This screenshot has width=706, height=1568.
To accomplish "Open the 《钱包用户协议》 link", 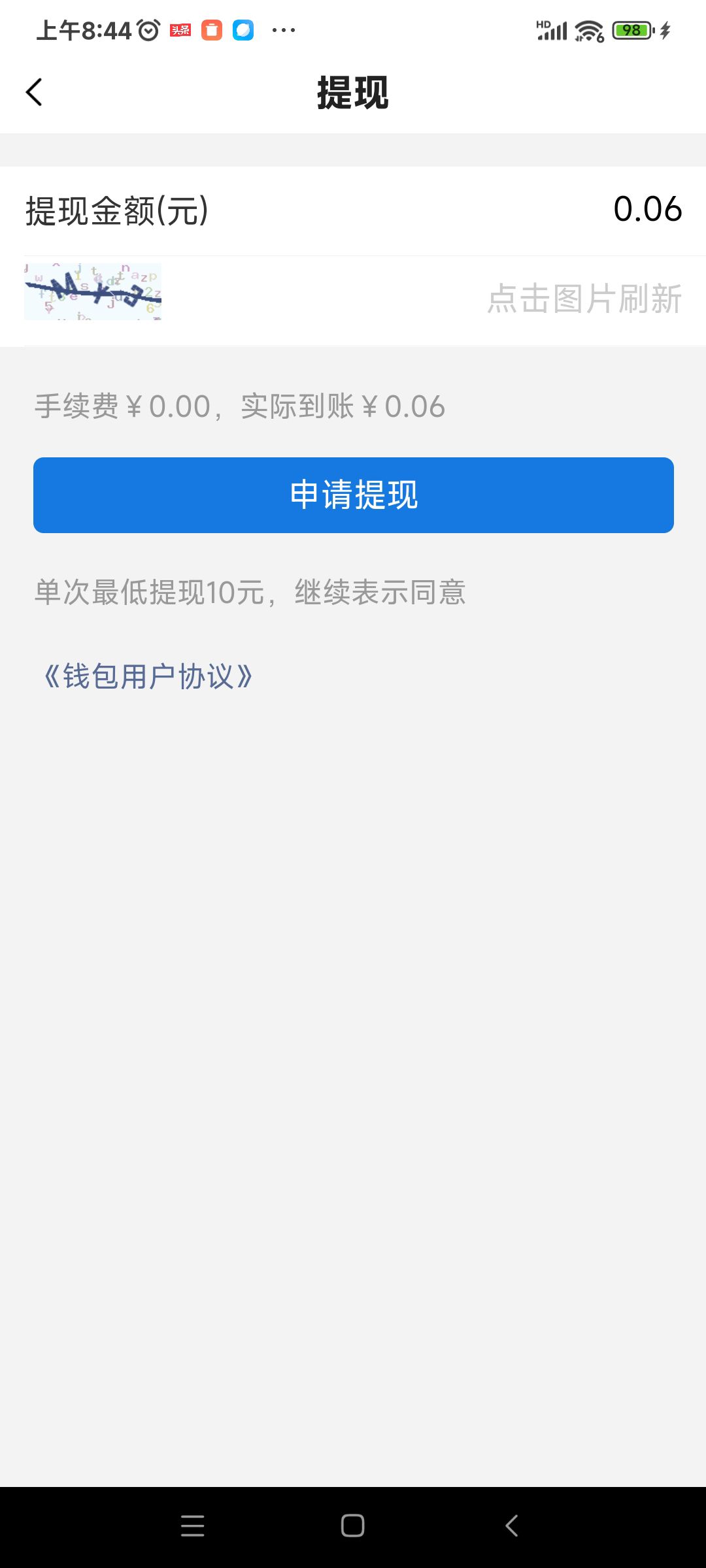I will [x=148, y=676].
